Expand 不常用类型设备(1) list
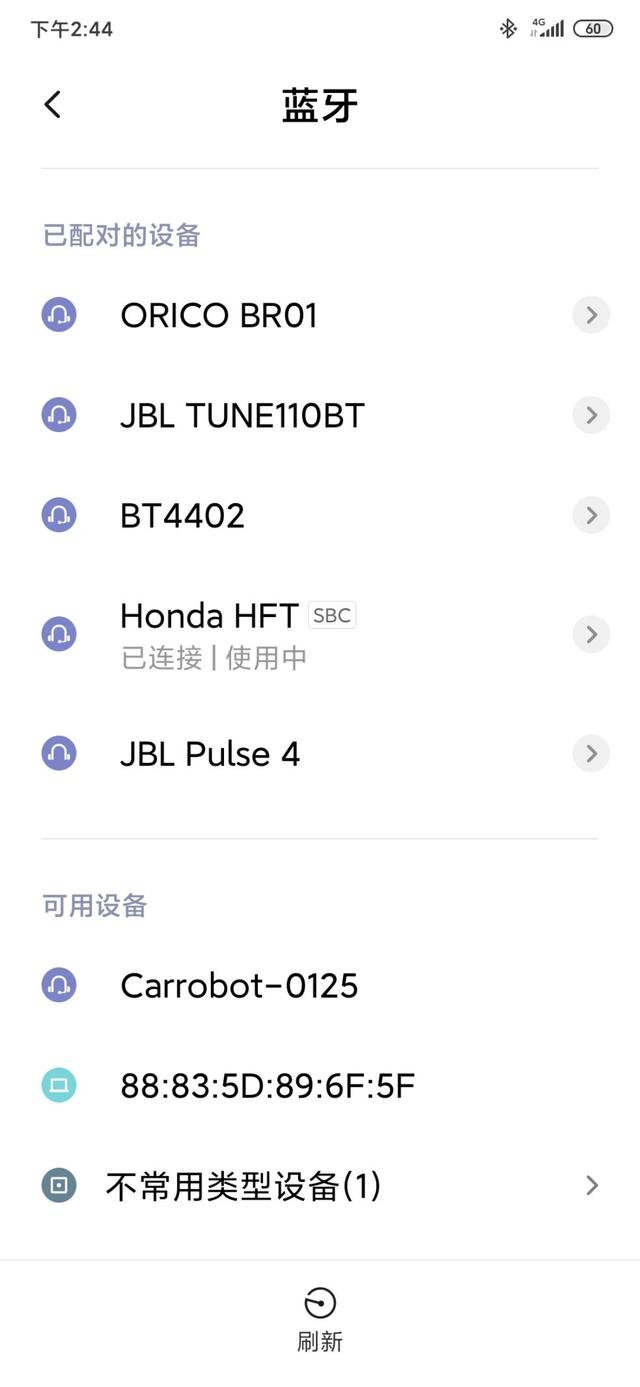Screen dimensions: 640x1387 (320, 1186)
